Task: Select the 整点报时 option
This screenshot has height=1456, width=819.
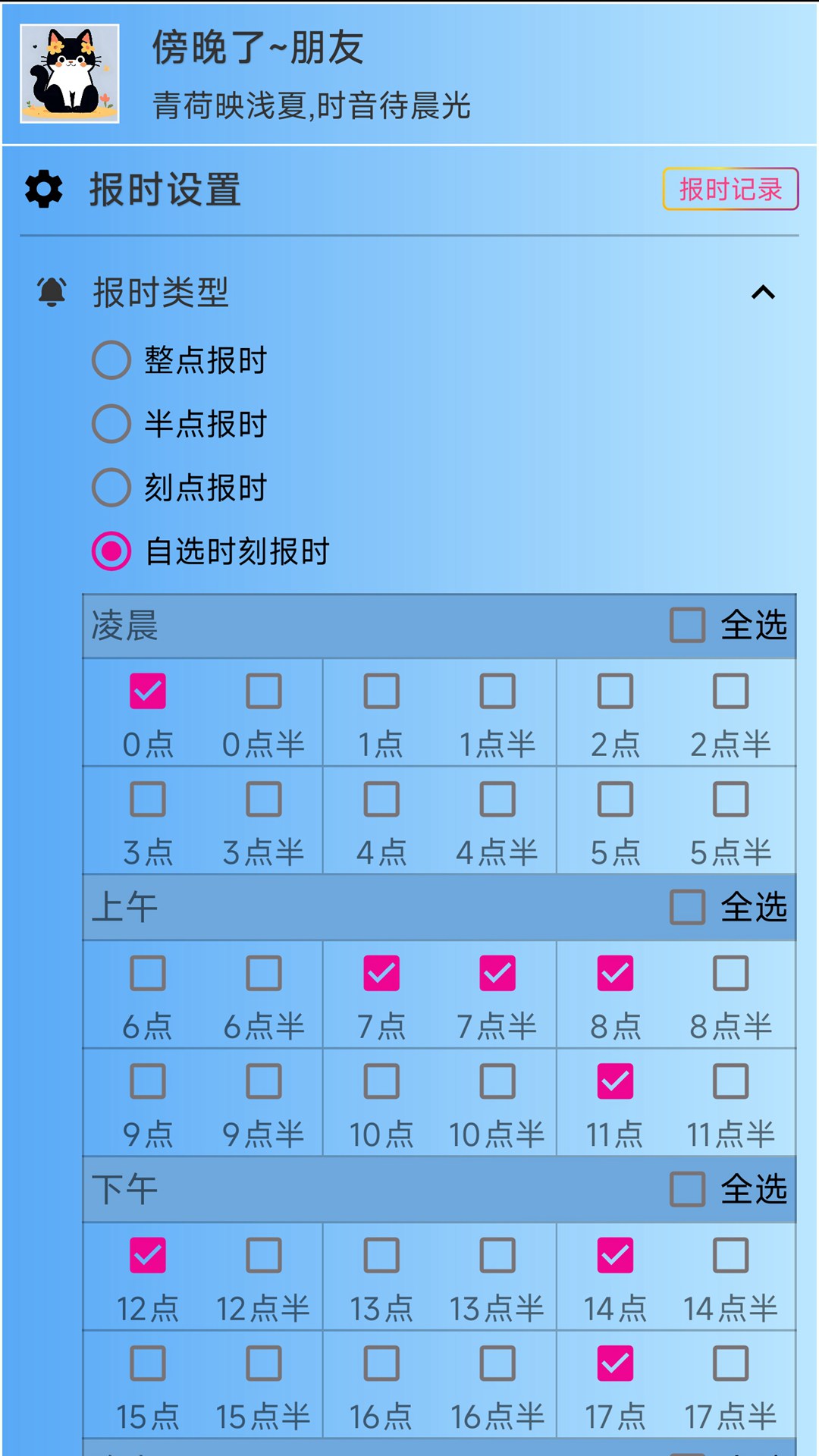Action: tap(111, 362)
